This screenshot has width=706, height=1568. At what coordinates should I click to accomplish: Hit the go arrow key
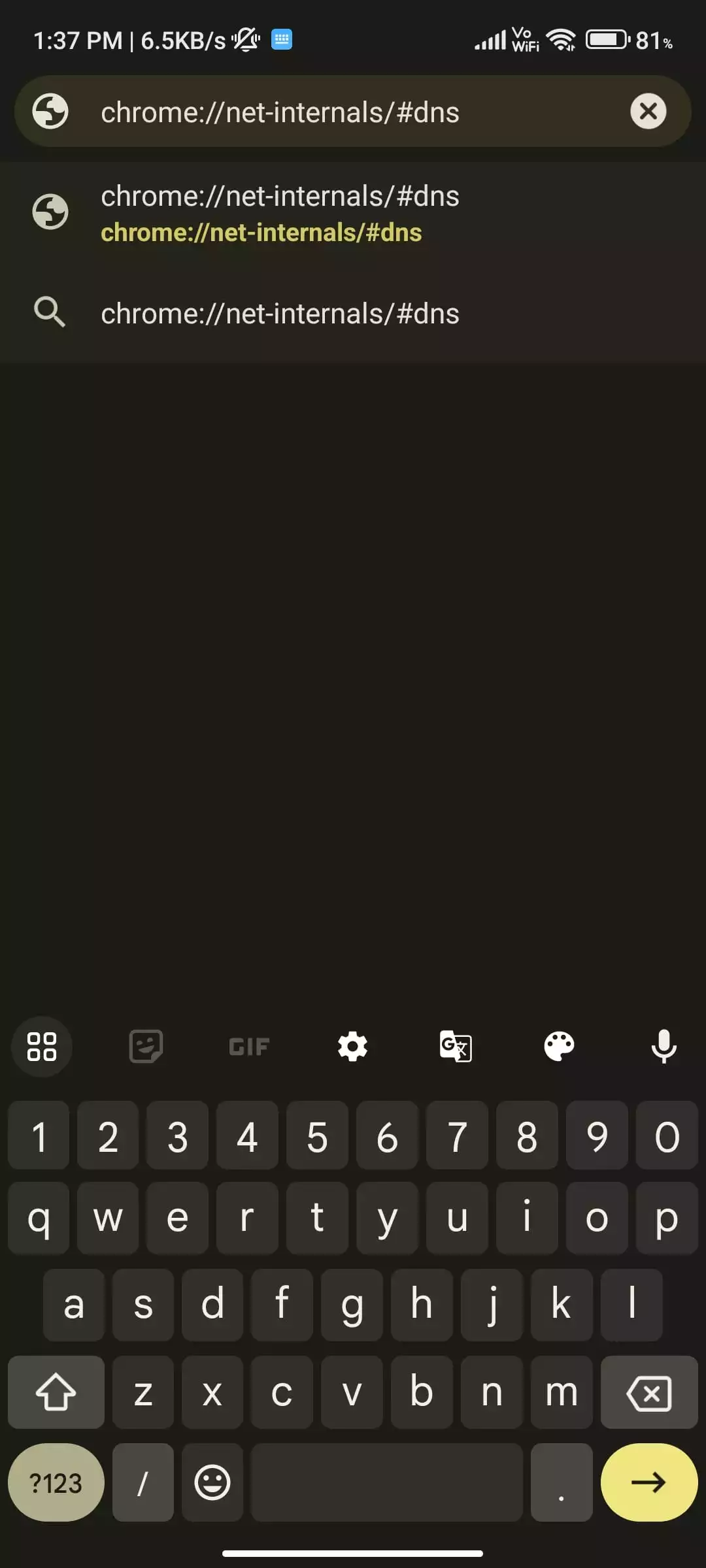click(x=648, y=1482)
